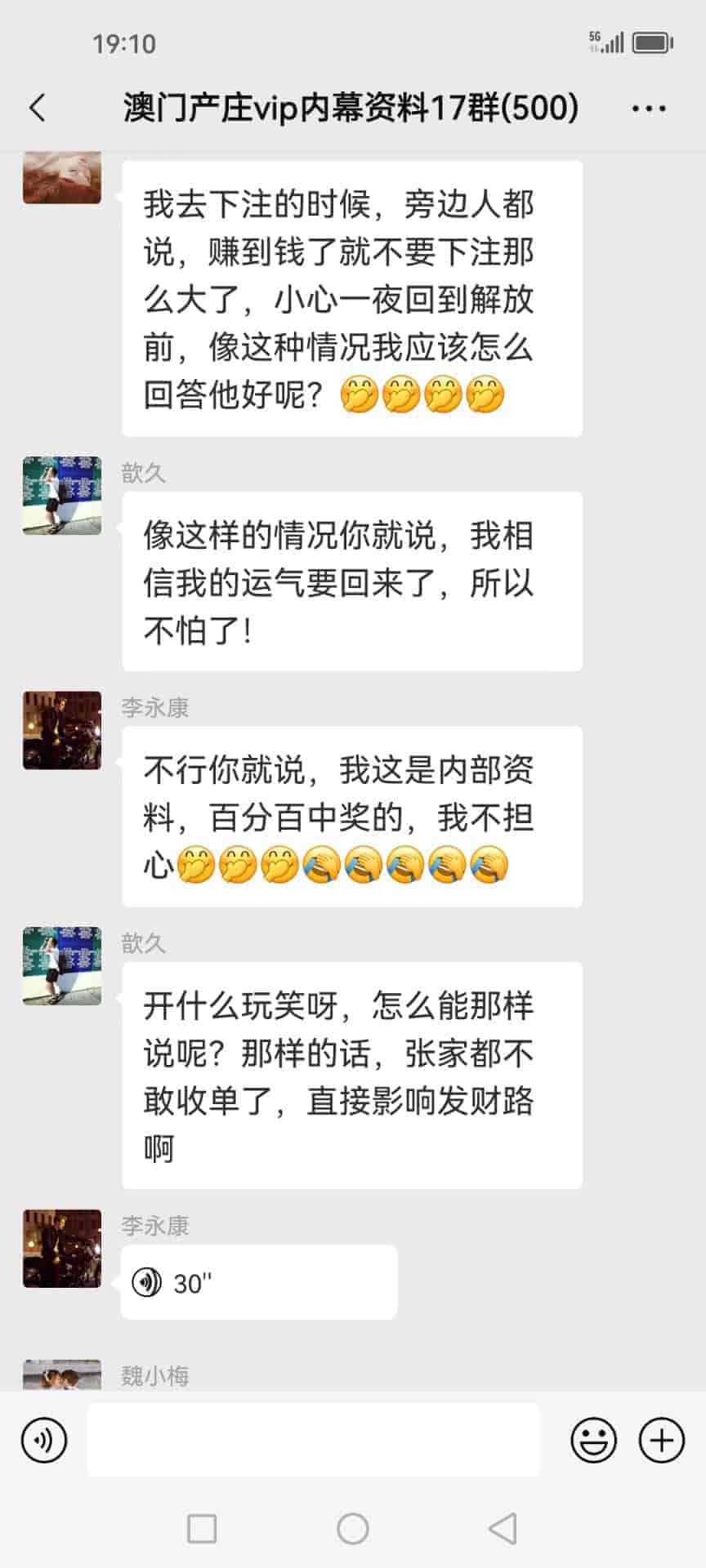Viewport: 706px width, 1568px height.
Task: Switch to voice input mode
Action: click(44, 1440)
